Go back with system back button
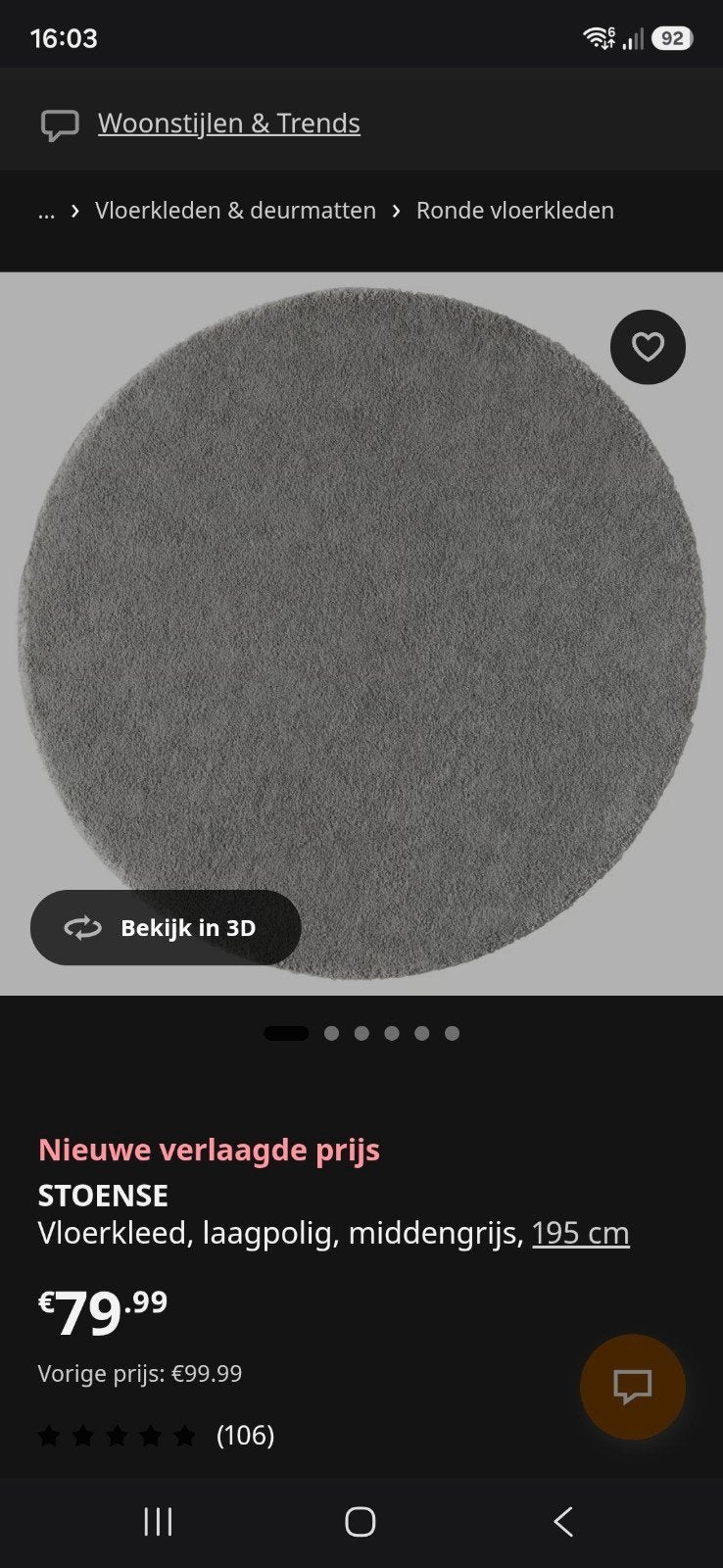The width and height of the screenshot is (723, 1568). (x=562, y=1521)
